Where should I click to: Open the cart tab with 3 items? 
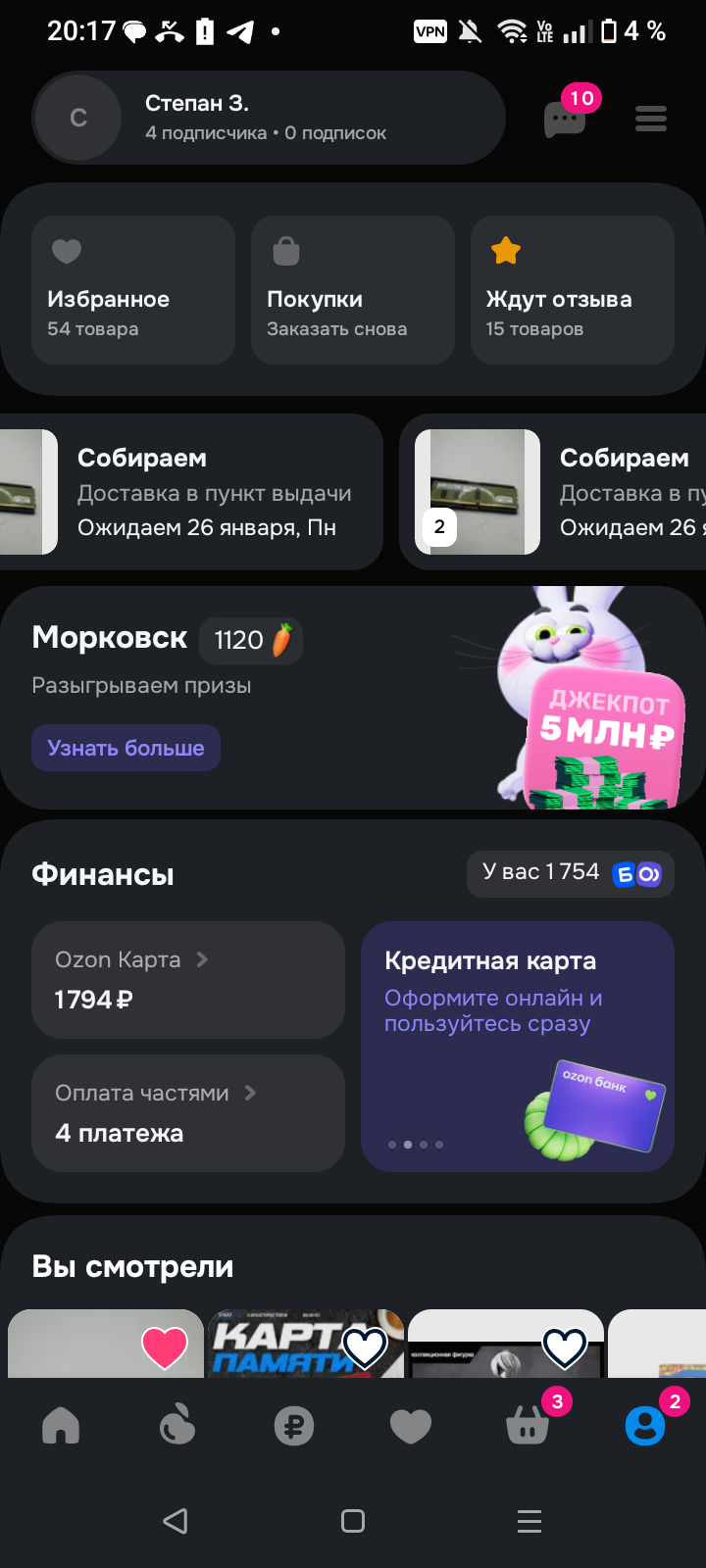click(x=529, y=1426)
